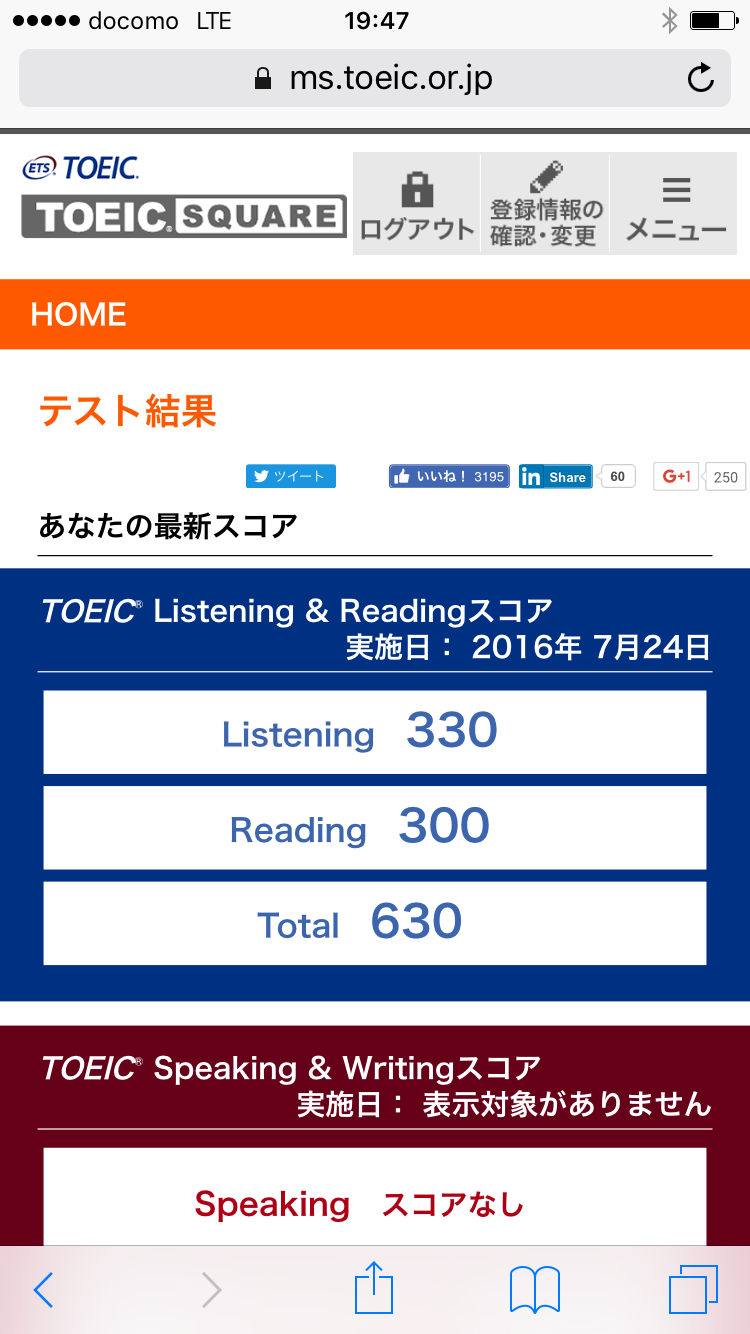Tap the ms.toeic.or.jp address bar
Viewport: 750px width, 1334px height.
pos(374,78)
